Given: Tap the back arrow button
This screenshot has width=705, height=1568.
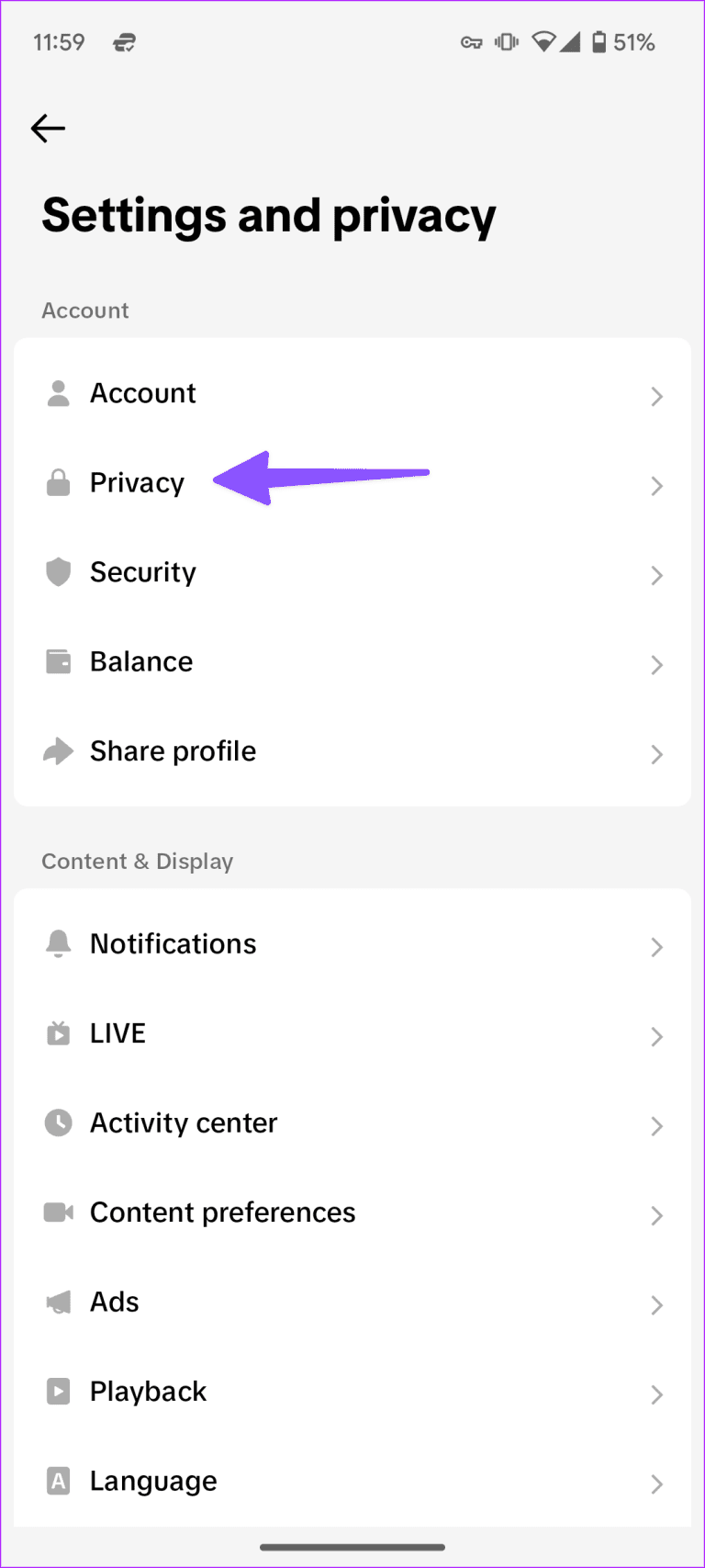Looking at the screenshot, I should 48,129.
